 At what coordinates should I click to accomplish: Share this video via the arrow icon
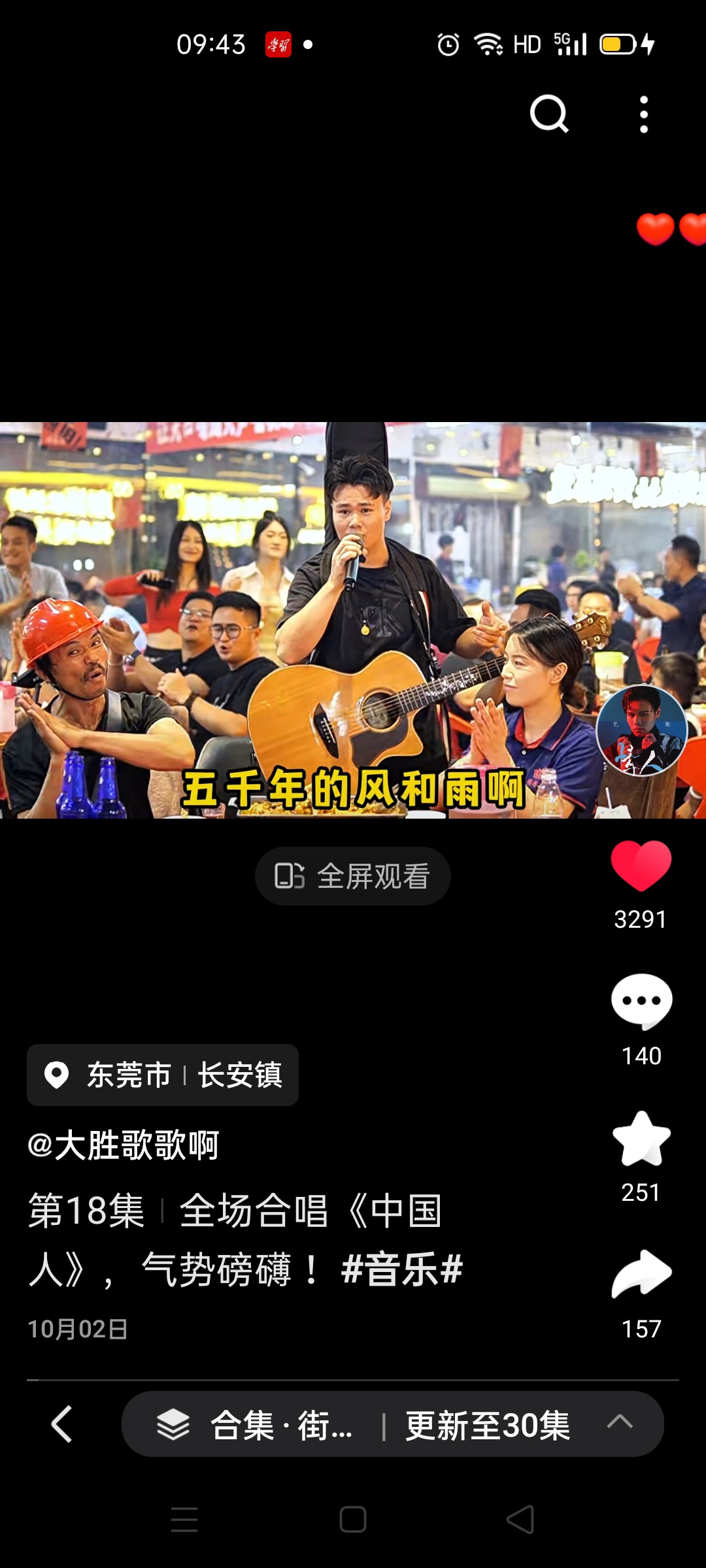pyautogui.click(x=641, y=1274)
